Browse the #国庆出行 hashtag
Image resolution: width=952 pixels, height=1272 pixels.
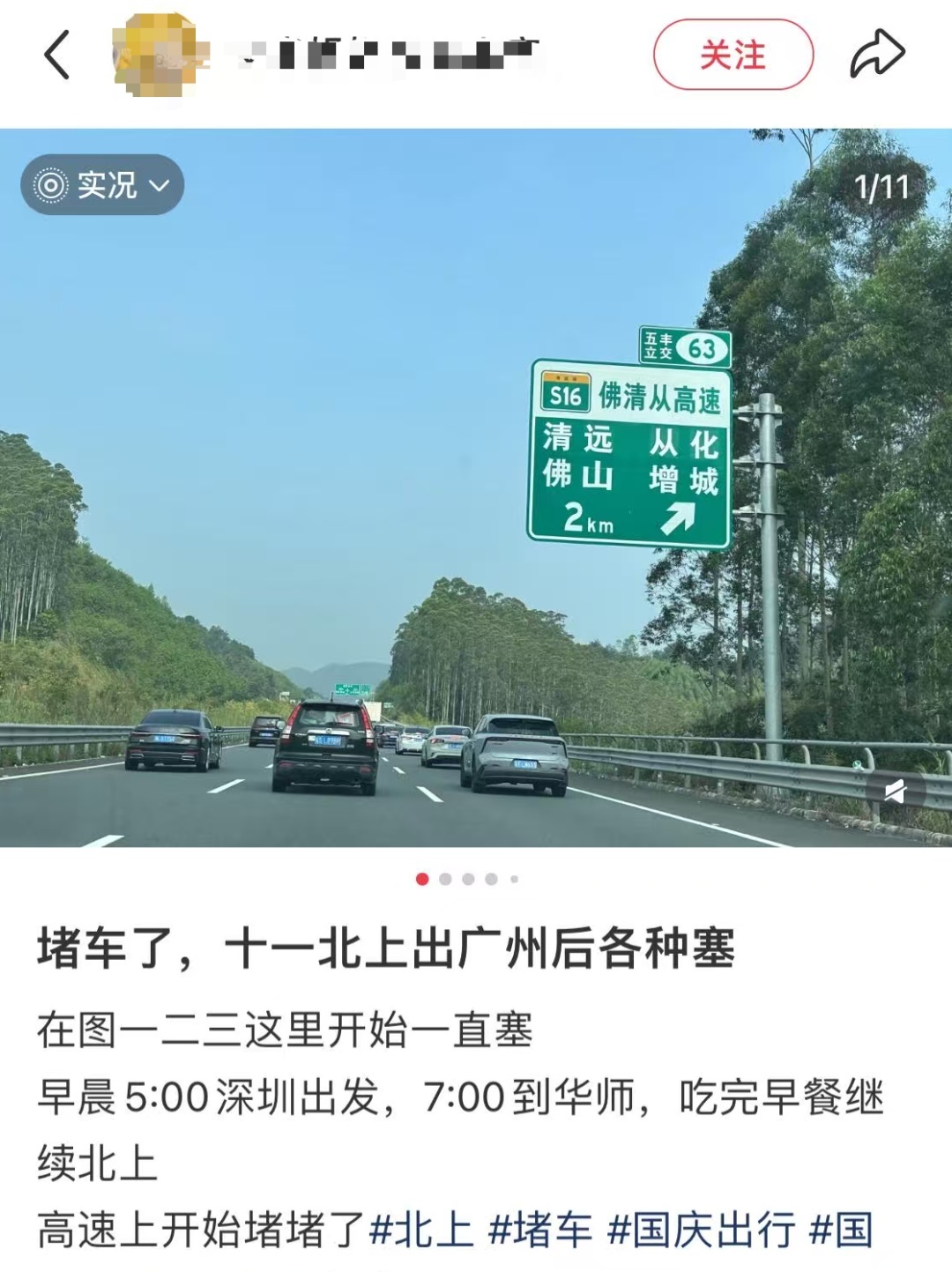pyautogui.click(x=702, y=1231)
